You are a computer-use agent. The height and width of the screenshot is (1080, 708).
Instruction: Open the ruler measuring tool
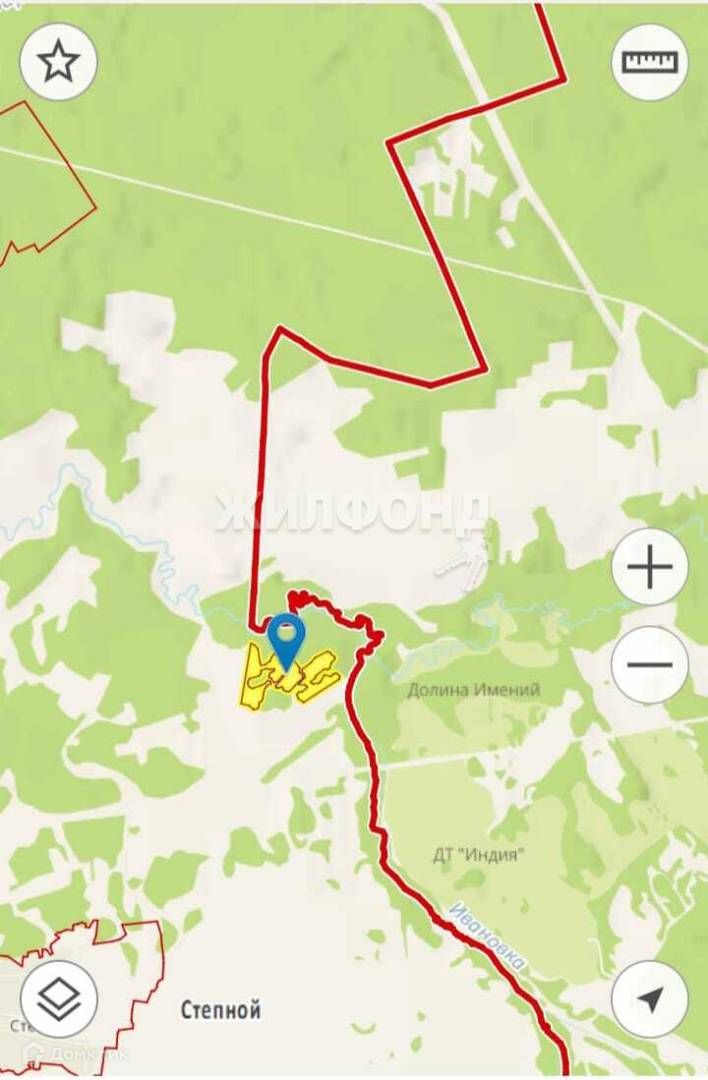(x=649, y=62)
